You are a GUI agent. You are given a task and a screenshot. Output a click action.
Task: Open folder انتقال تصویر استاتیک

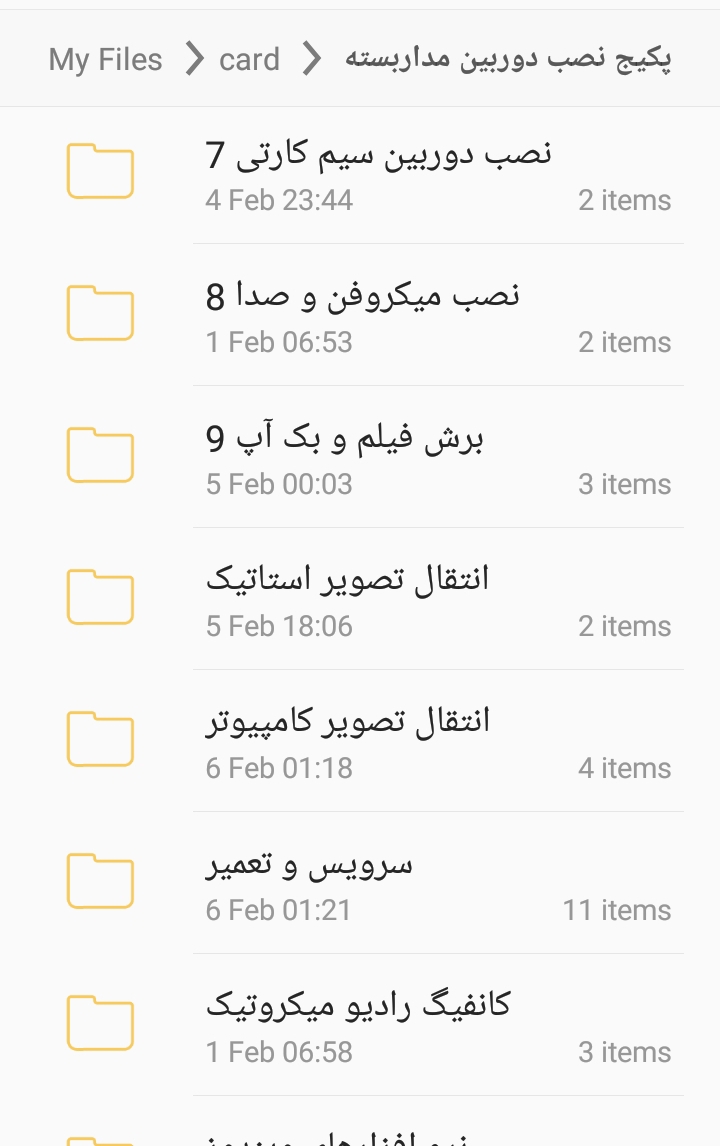[347, 599]
